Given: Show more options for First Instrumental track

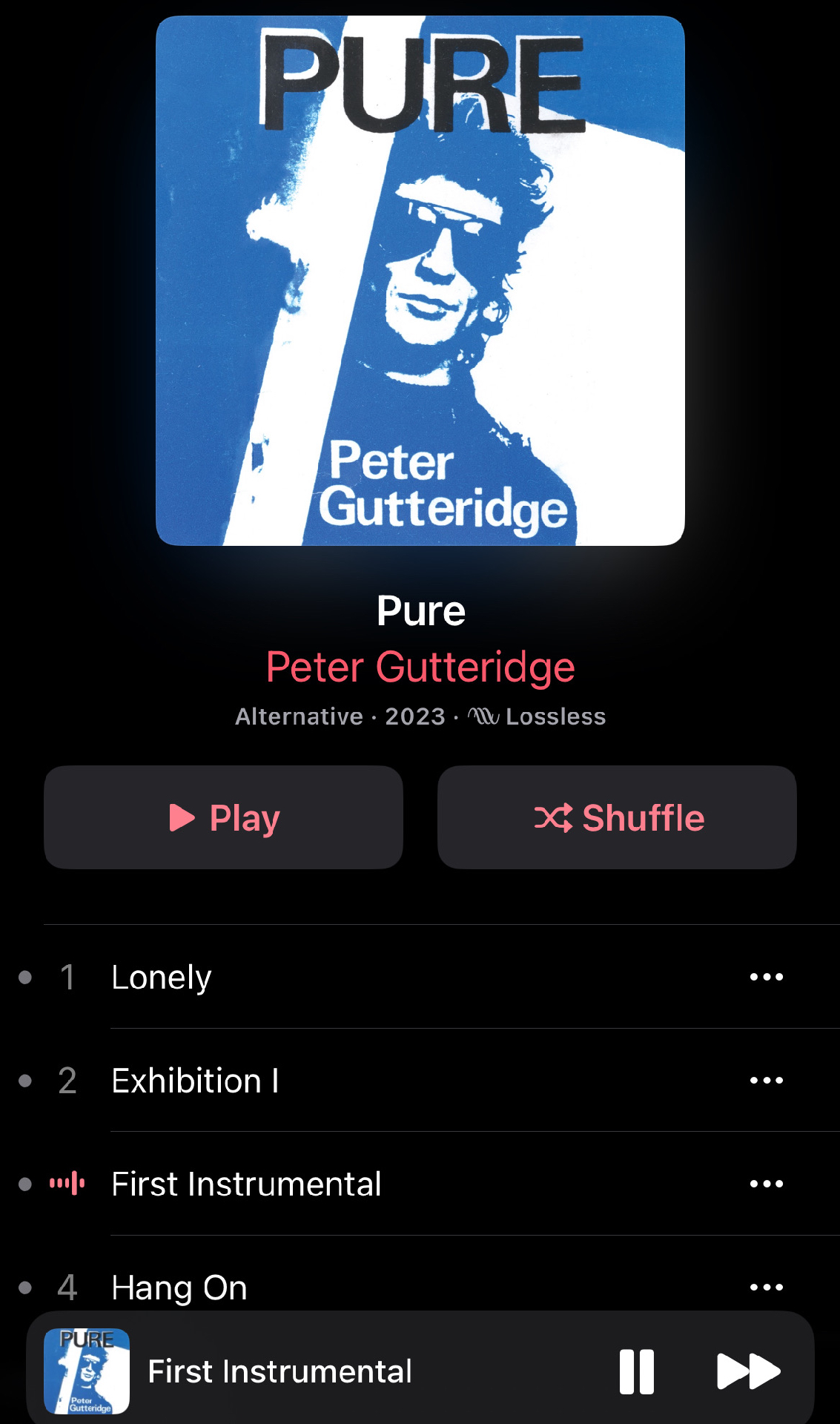Looking at the screenshot, I should click(x=766, y=1184).
